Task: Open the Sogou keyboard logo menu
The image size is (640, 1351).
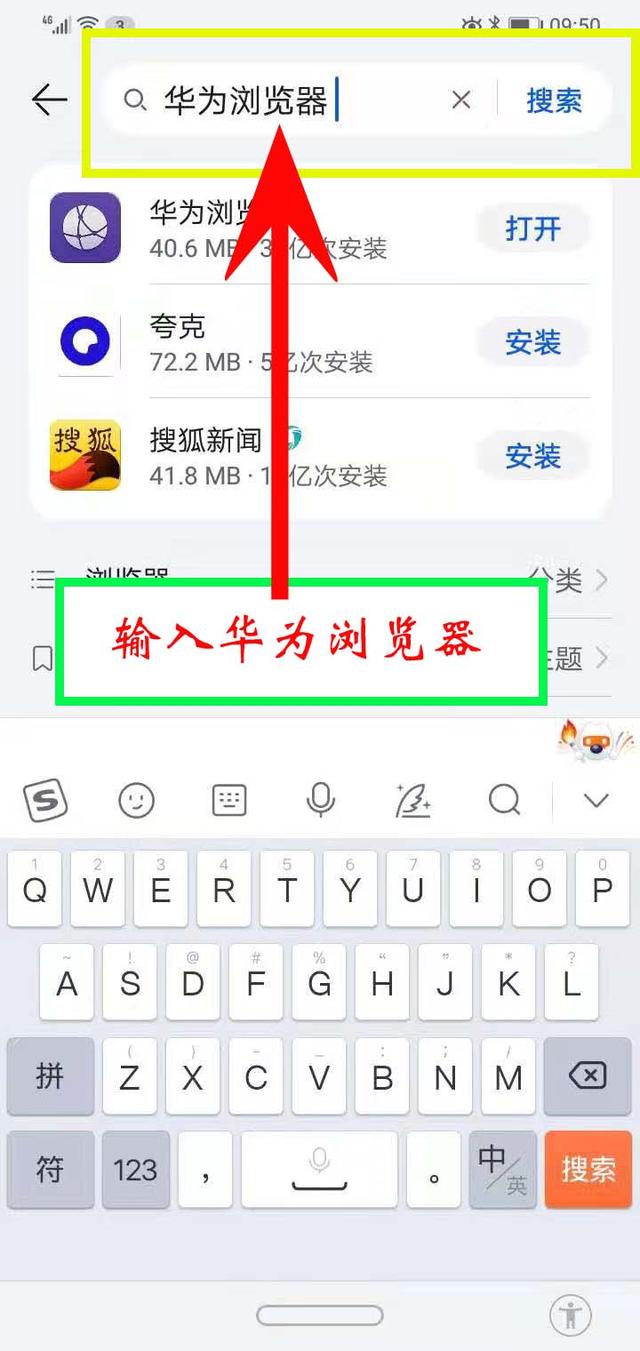Action: click(x=45, y=800)
